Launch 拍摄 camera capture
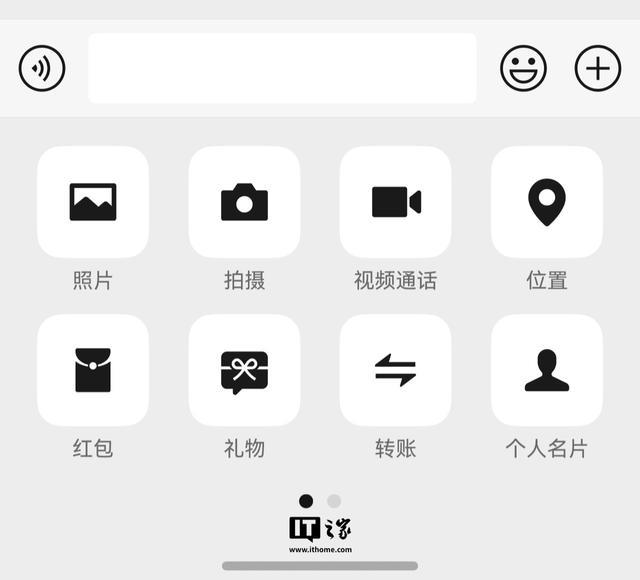The height and width of the screenshot is (580, 640). 244,202
